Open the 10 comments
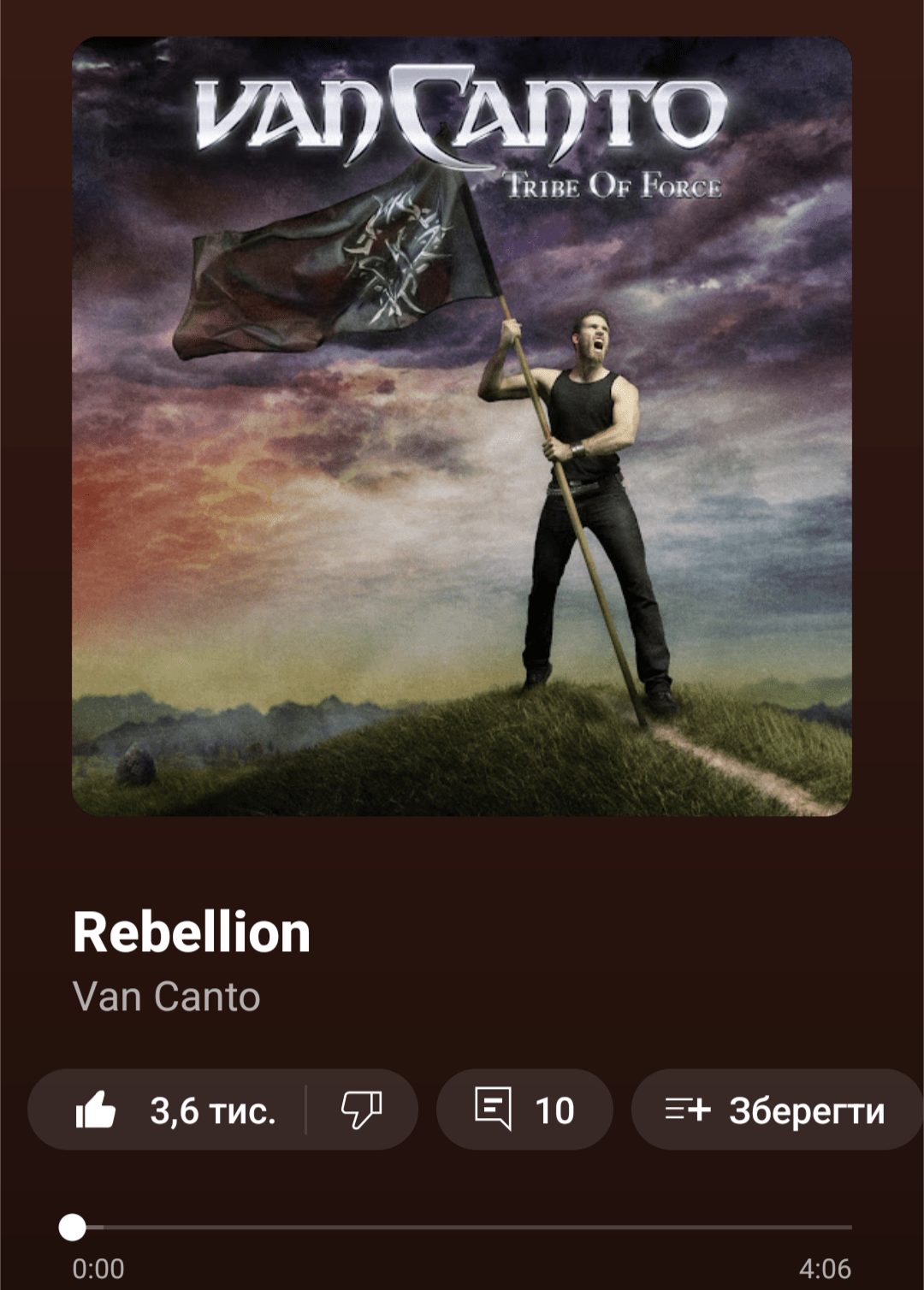 click(524, 1110)
